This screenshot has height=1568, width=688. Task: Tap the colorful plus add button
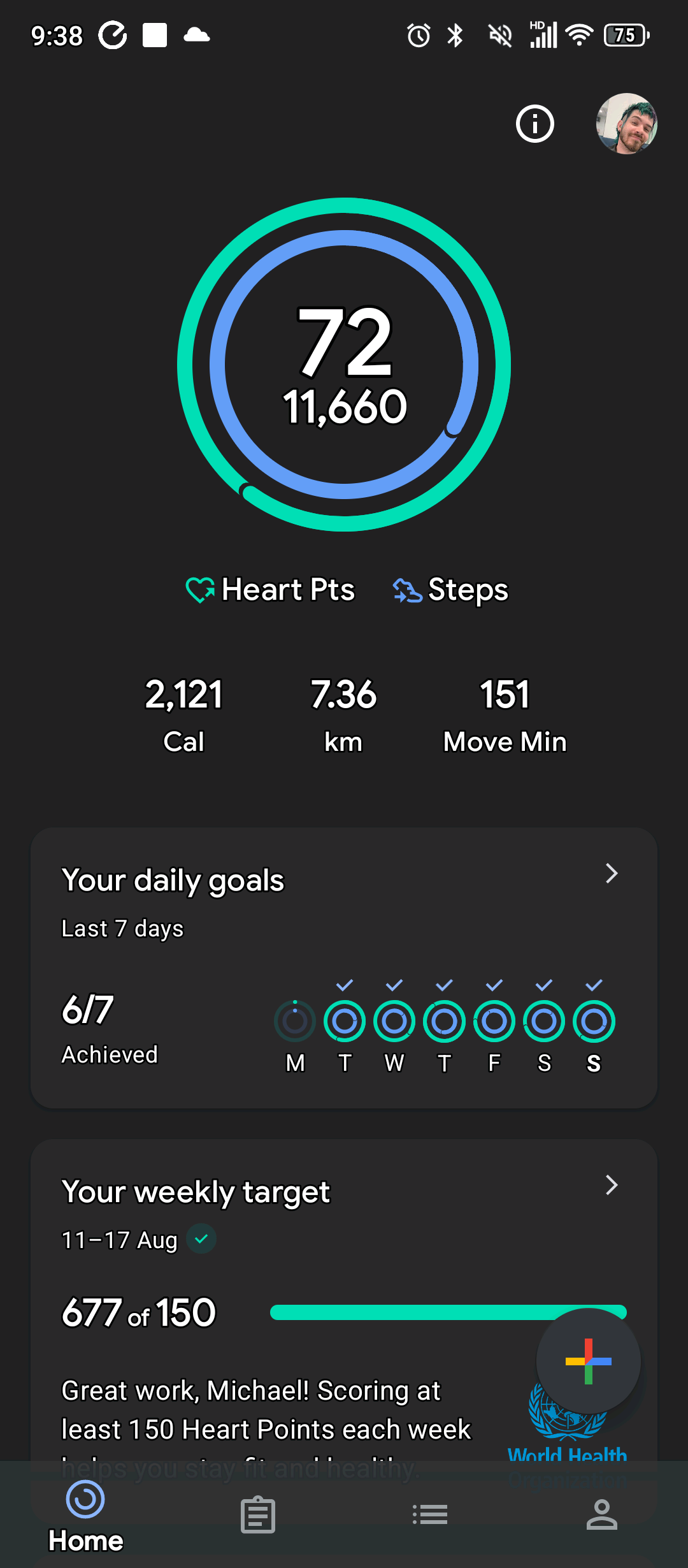[589, 1361]
